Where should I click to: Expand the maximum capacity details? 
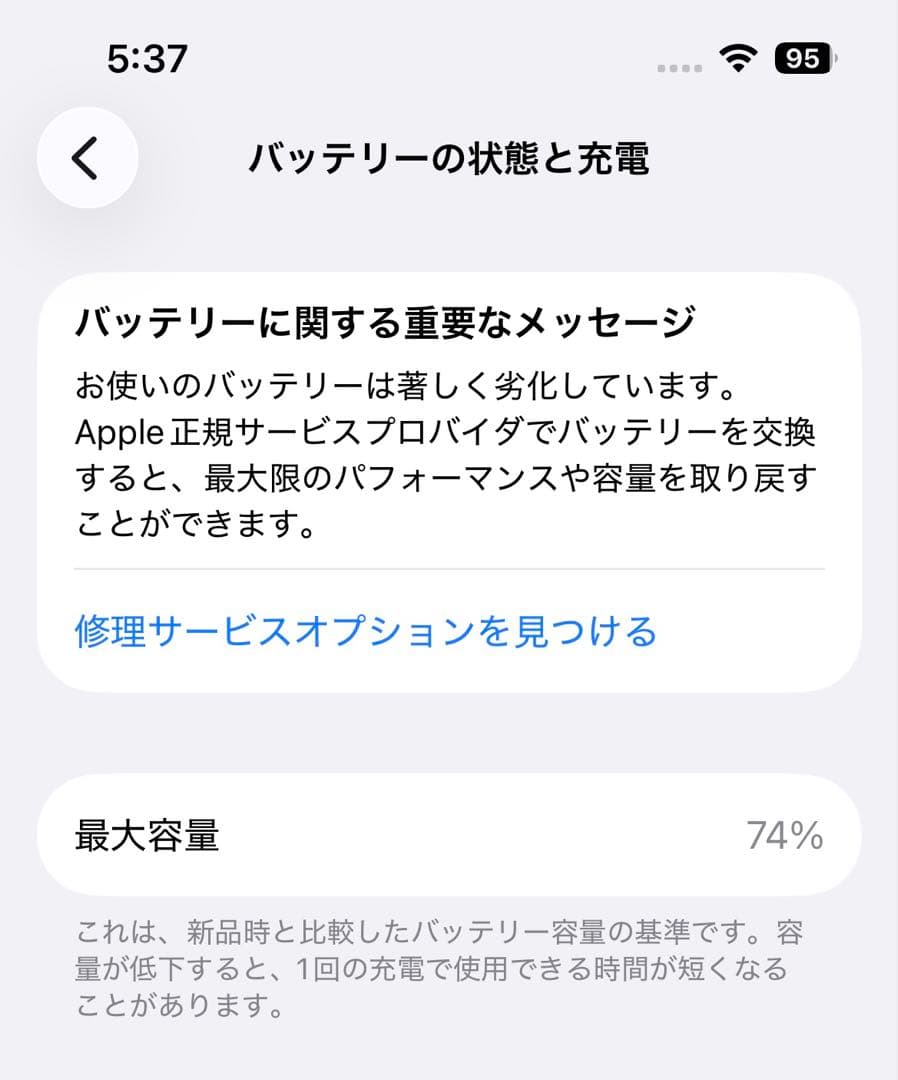click(x=448, y=837)
